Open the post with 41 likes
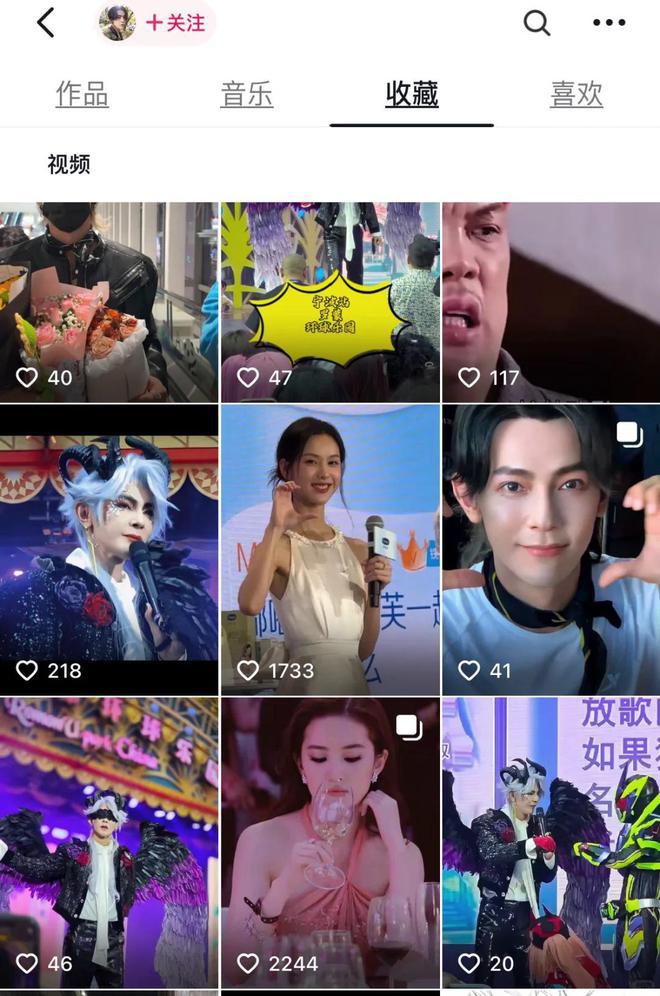 tap(551, 550)
